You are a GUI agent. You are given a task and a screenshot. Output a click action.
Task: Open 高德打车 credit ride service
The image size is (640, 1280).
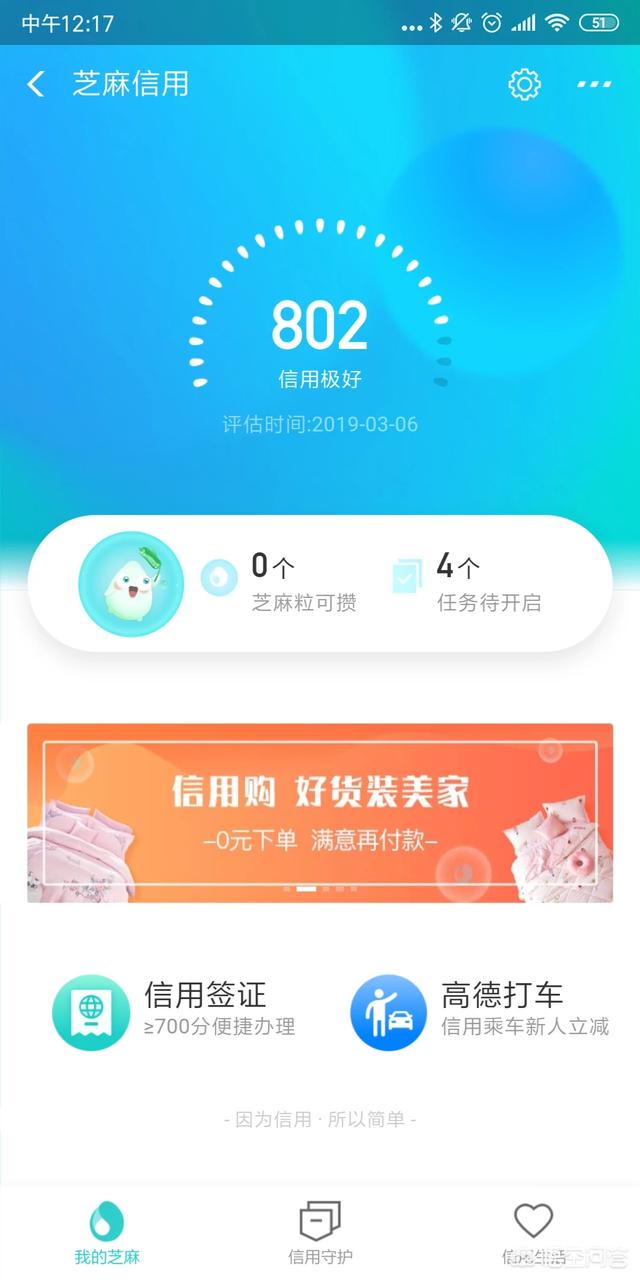click(478, 1012)
